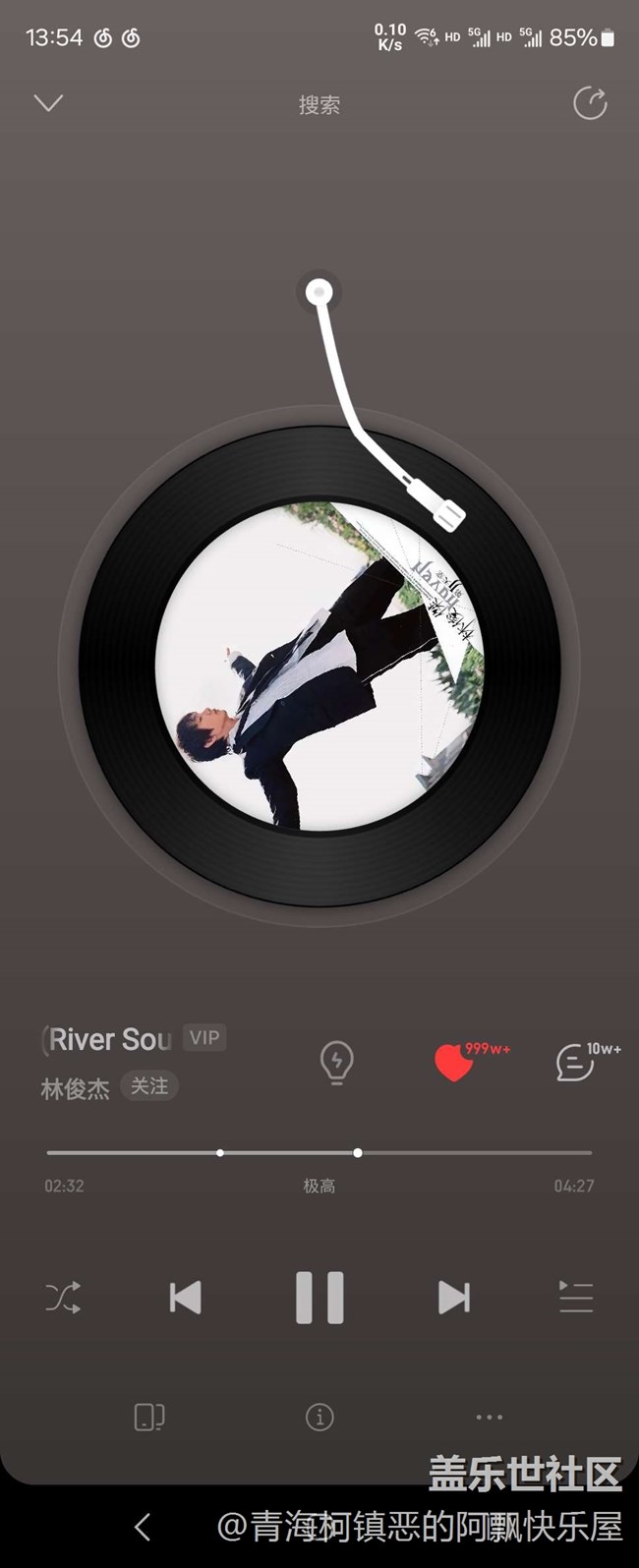639x1568 pixels.
Task: Tap the spinning album cover
Action: point(319,667)
